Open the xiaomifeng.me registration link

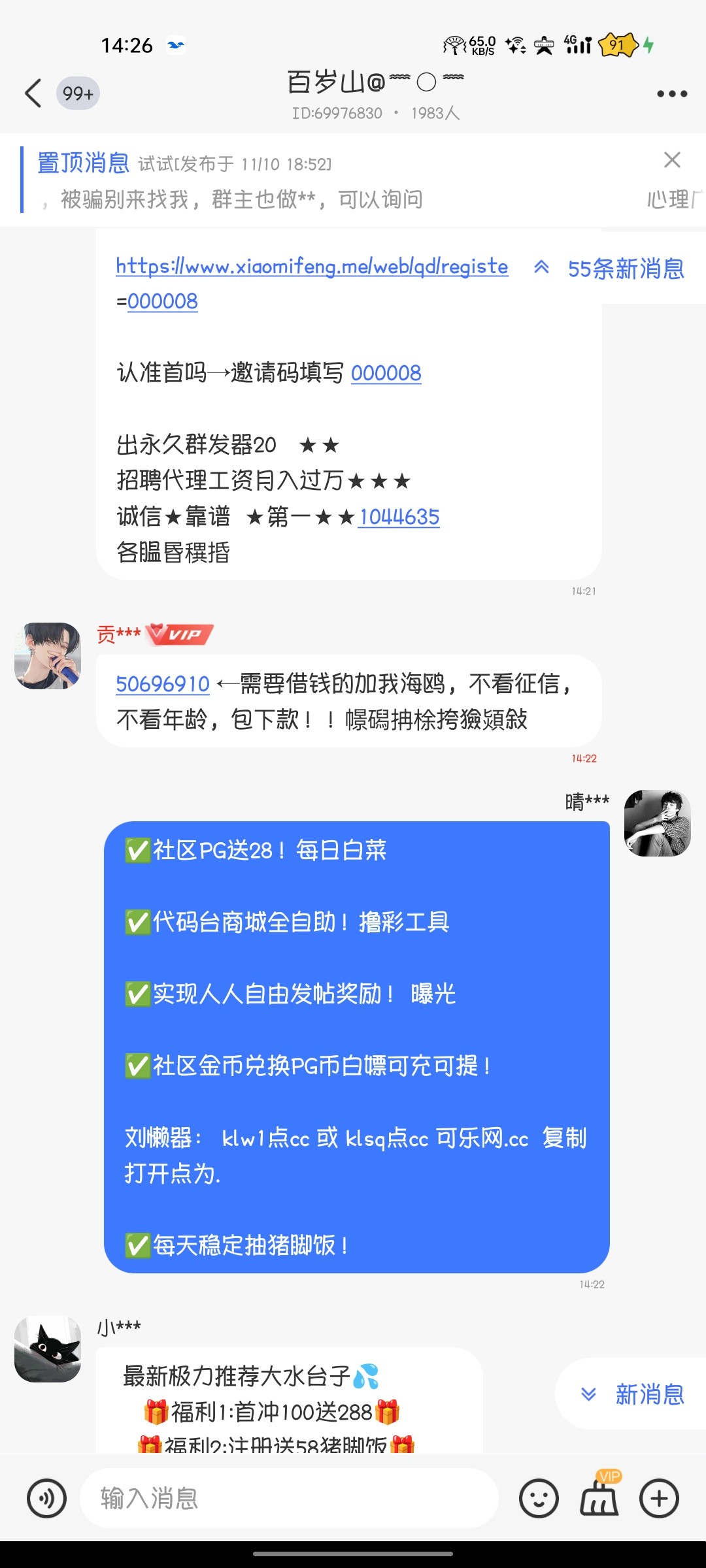tap(312, 267)
